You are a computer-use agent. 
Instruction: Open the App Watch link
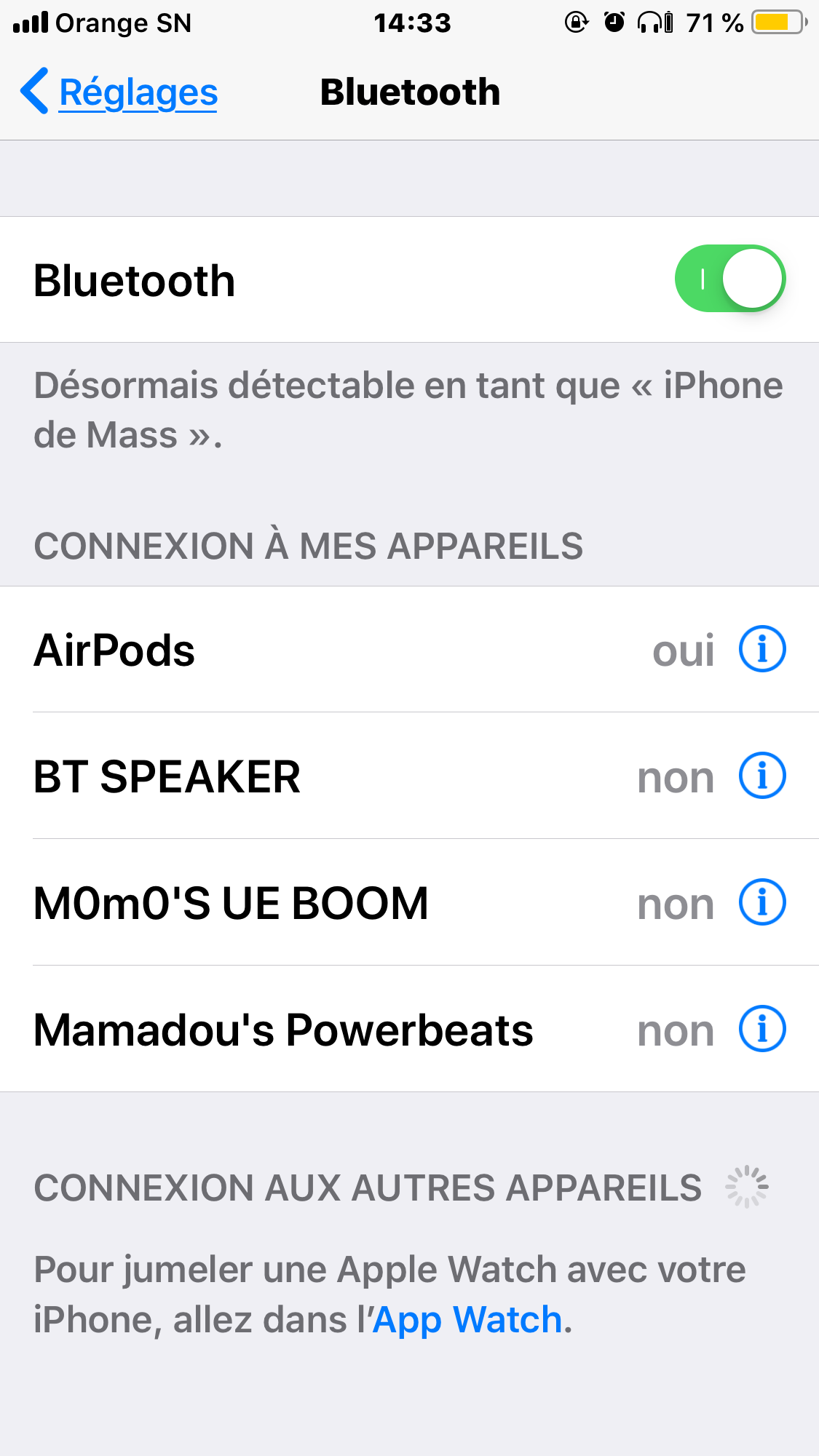pos(467,1320)
